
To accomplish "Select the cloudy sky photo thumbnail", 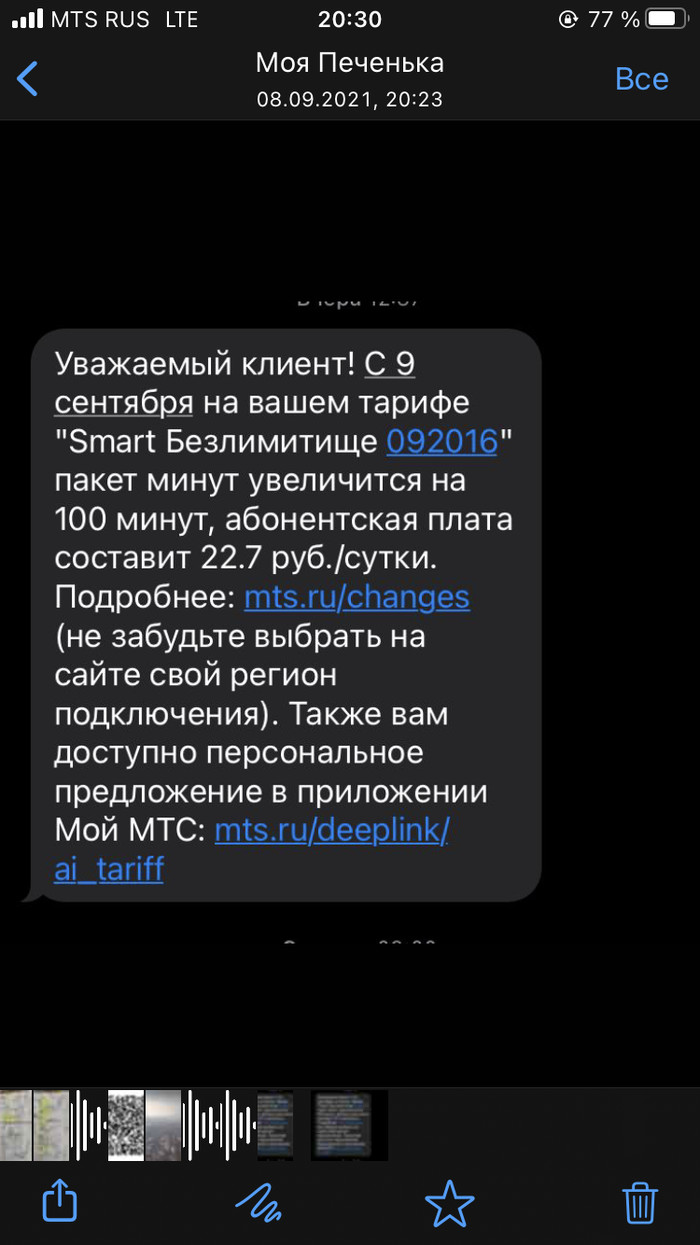I will pos(163,1125).
